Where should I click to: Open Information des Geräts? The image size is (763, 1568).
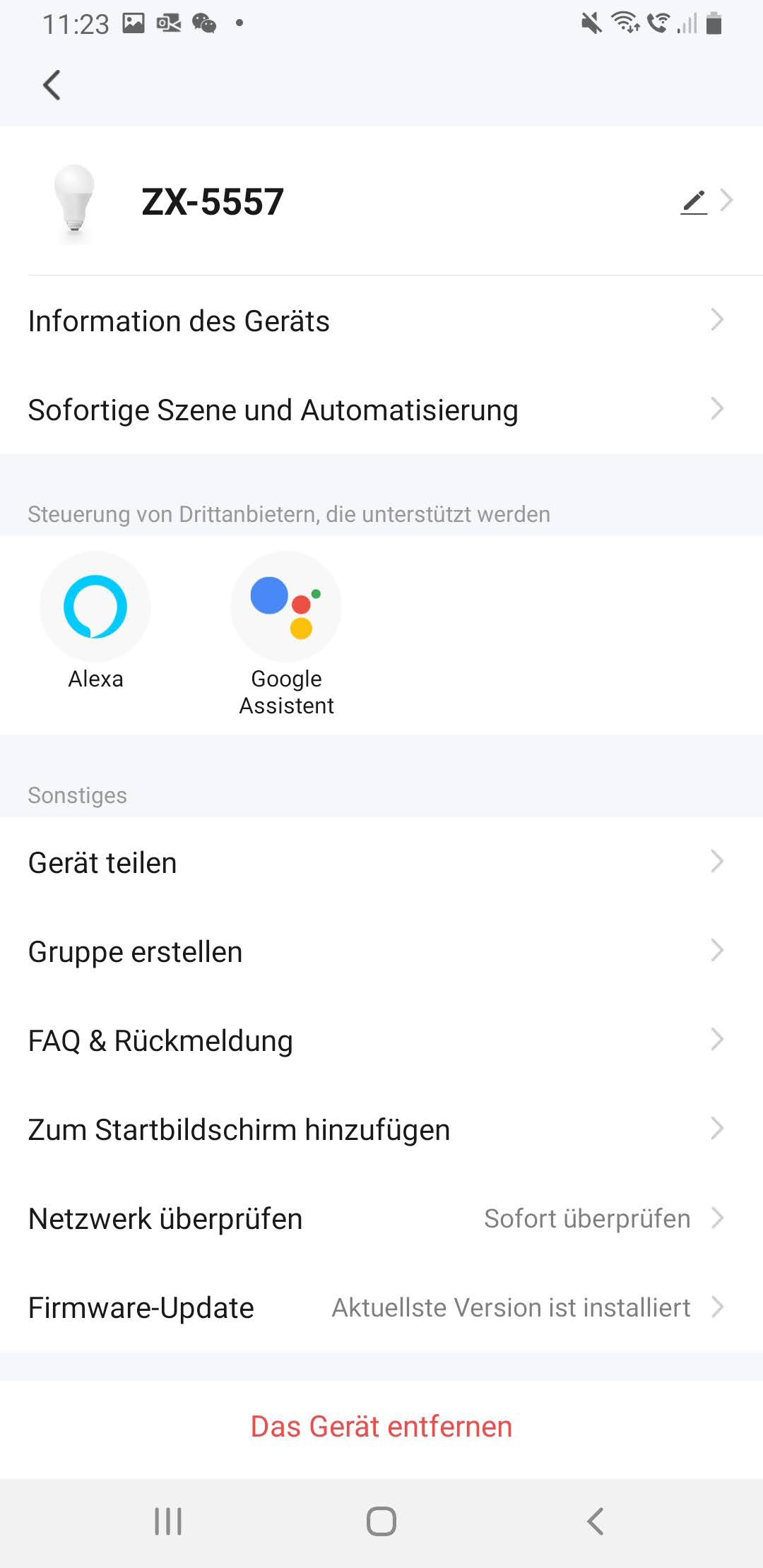click(x=381, y=321)
